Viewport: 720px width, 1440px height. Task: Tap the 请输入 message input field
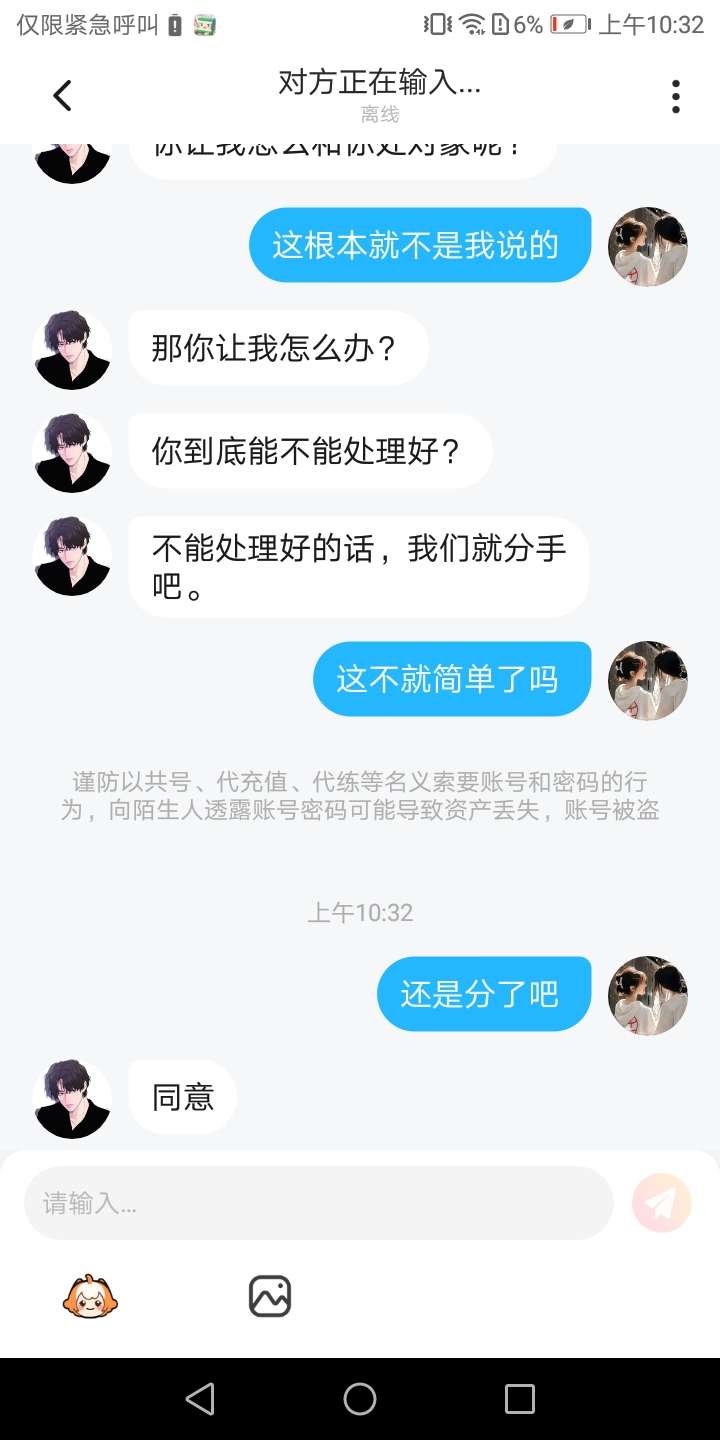tap(318, 1203)
